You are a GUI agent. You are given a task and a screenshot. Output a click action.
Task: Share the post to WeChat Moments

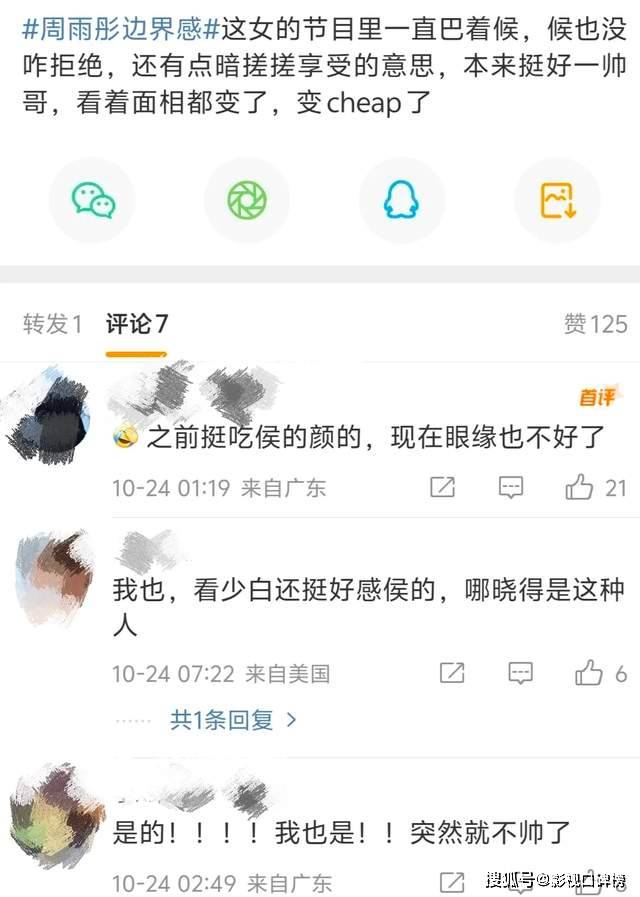pyautogui.click(x=247, y=201)
